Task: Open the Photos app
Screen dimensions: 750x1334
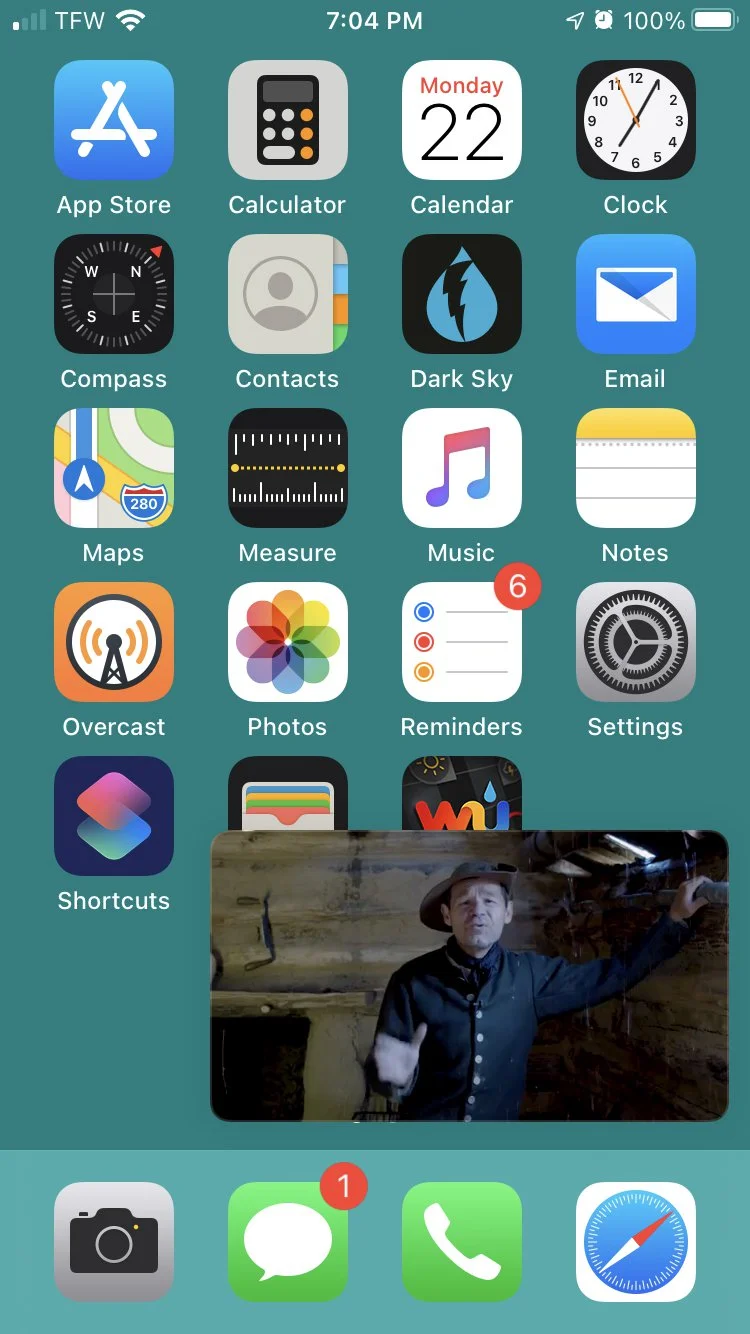Action: tap(287, 642)
